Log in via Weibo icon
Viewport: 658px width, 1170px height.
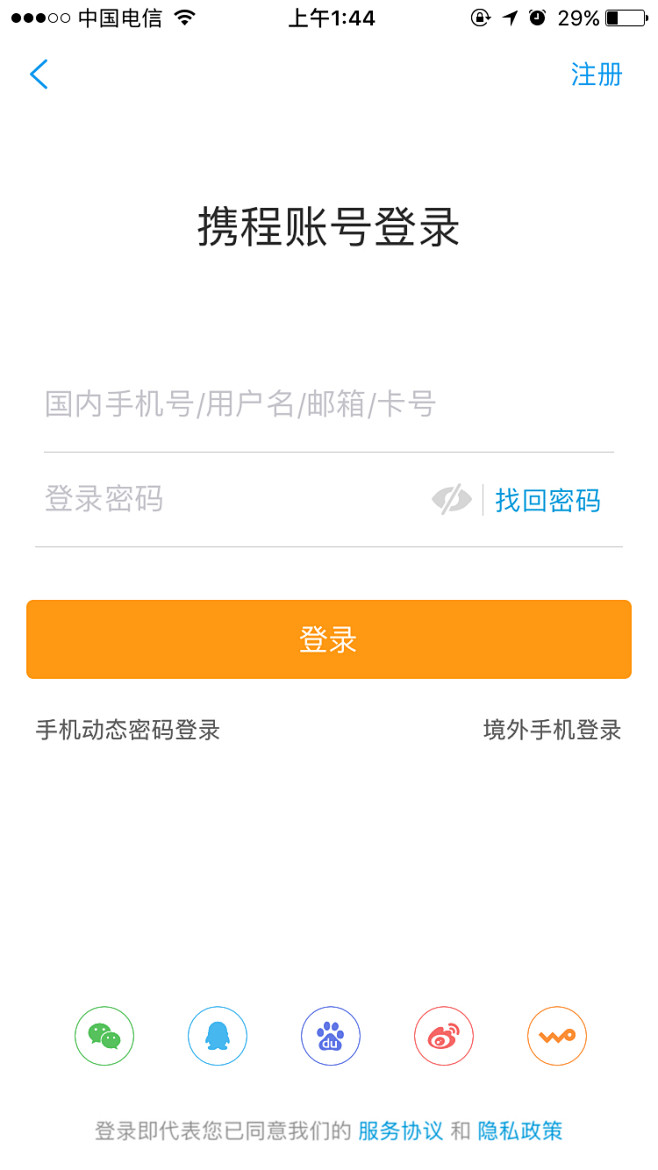pos(443,1036)
